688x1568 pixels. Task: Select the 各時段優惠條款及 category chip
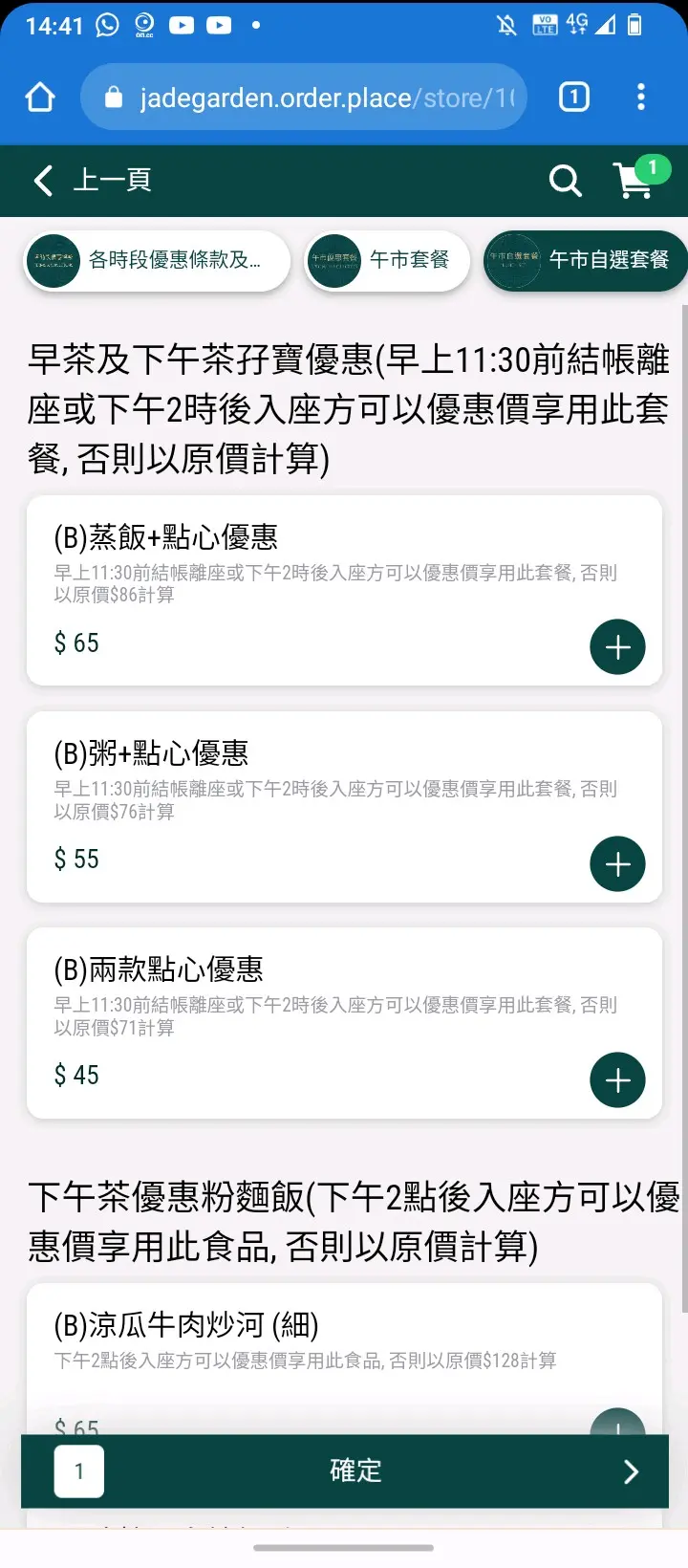(x=157, y=260)
